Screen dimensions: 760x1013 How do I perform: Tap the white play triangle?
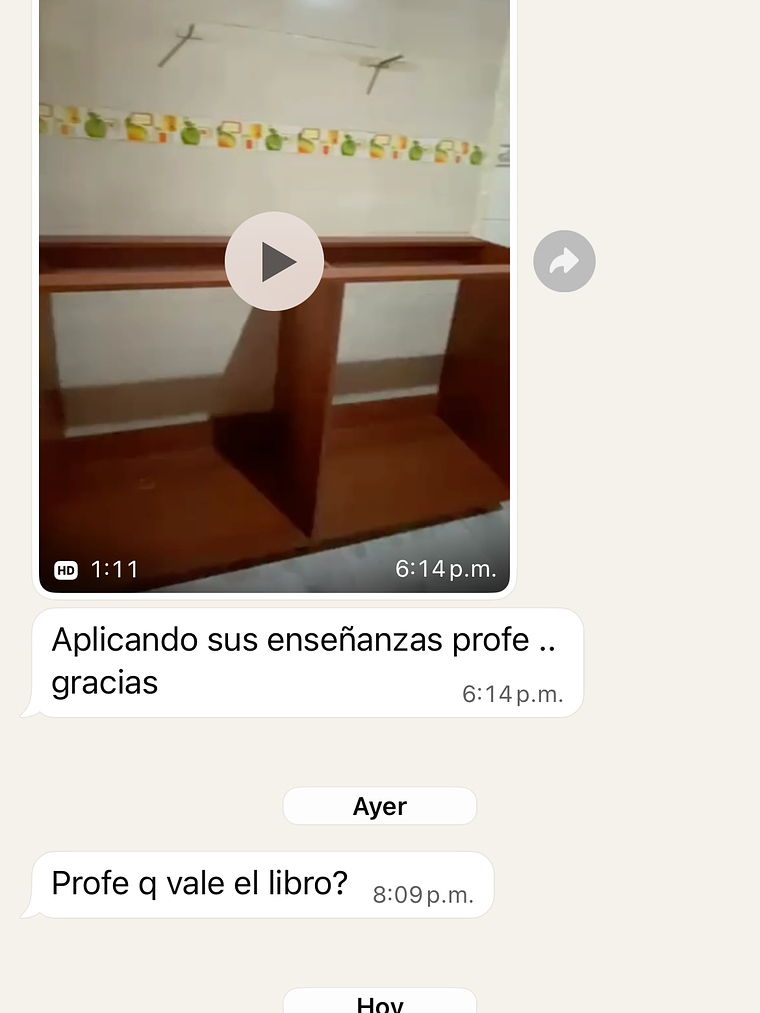click(280, 261)
